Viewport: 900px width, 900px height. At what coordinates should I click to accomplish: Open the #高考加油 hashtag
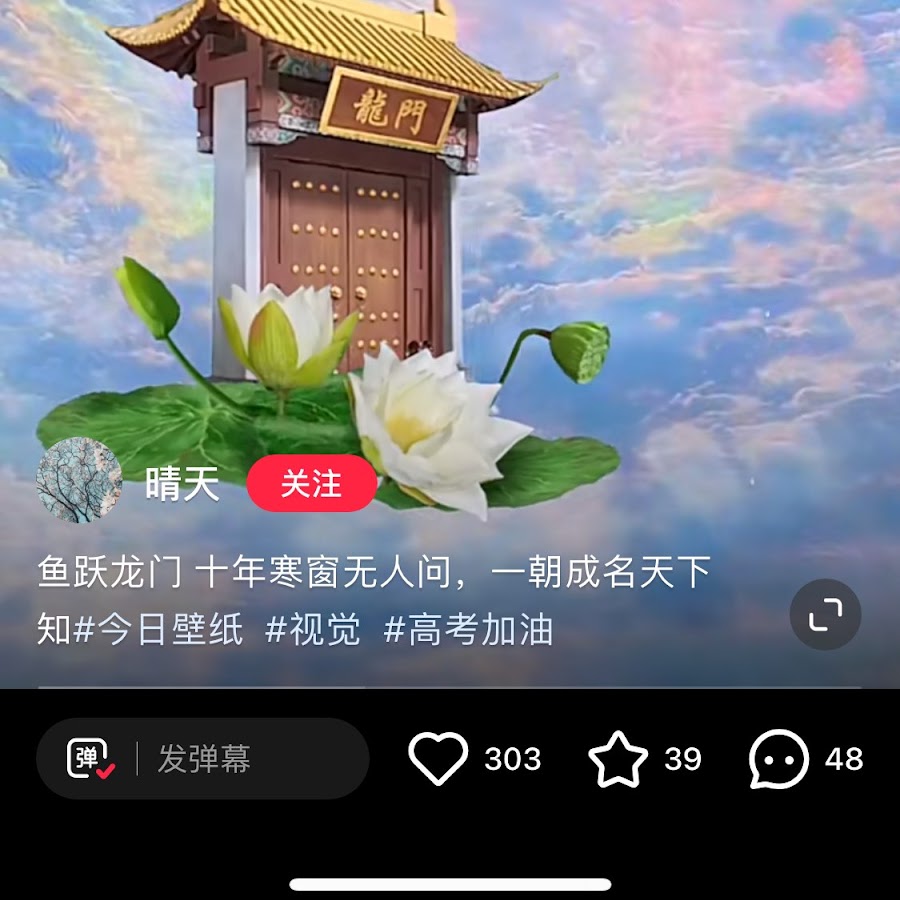pyautogui.click(x=468, y=630)
